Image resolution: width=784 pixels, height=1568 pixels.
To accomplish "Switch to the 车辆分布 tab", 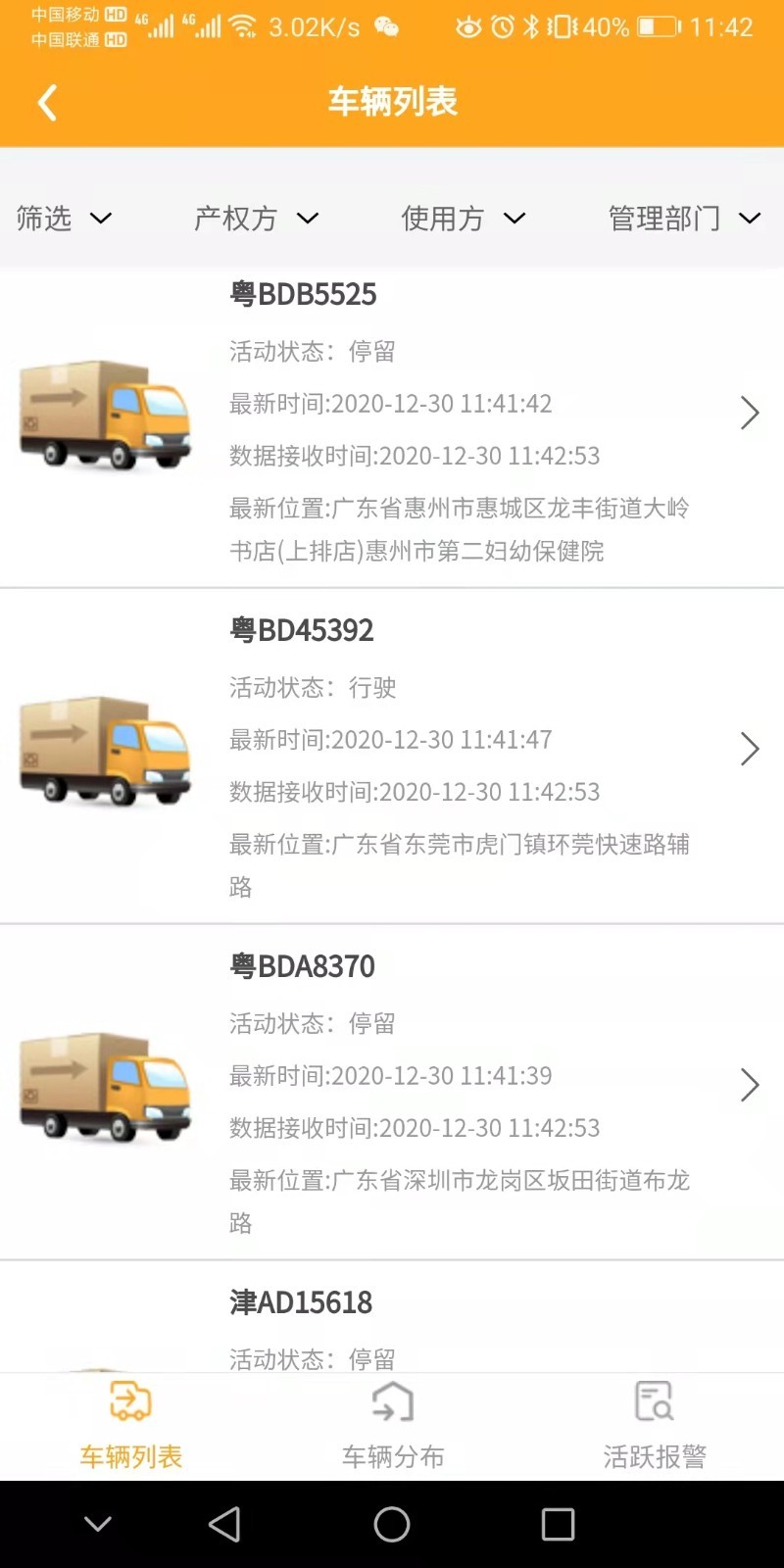I will point(392,1426).
